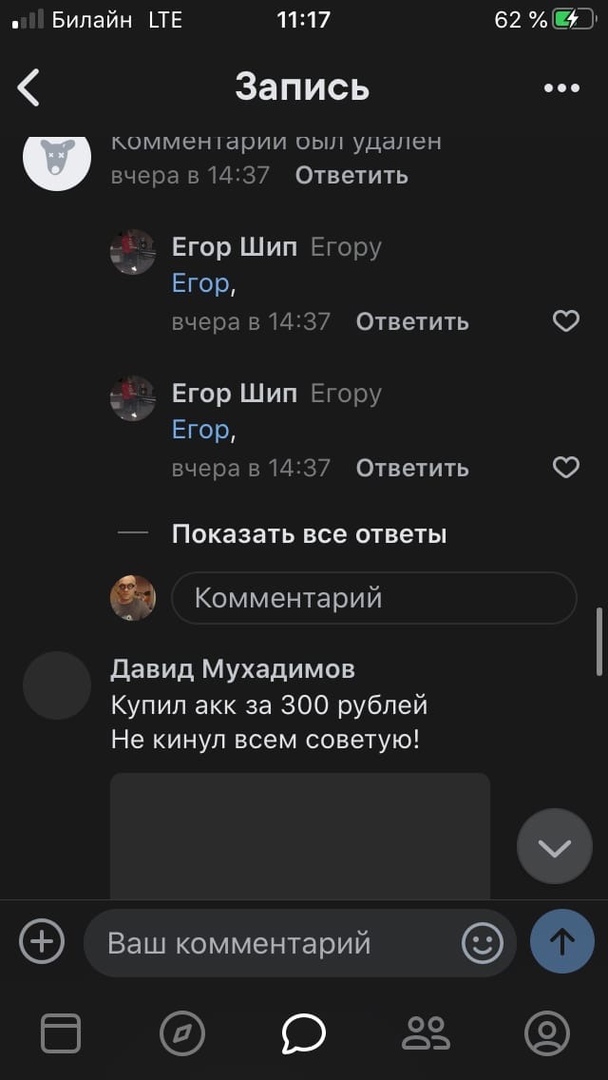The height and width of the screenshot is (1080, 608).
Task: Jump down with the round arrow button
Action: tap(554, 846)
